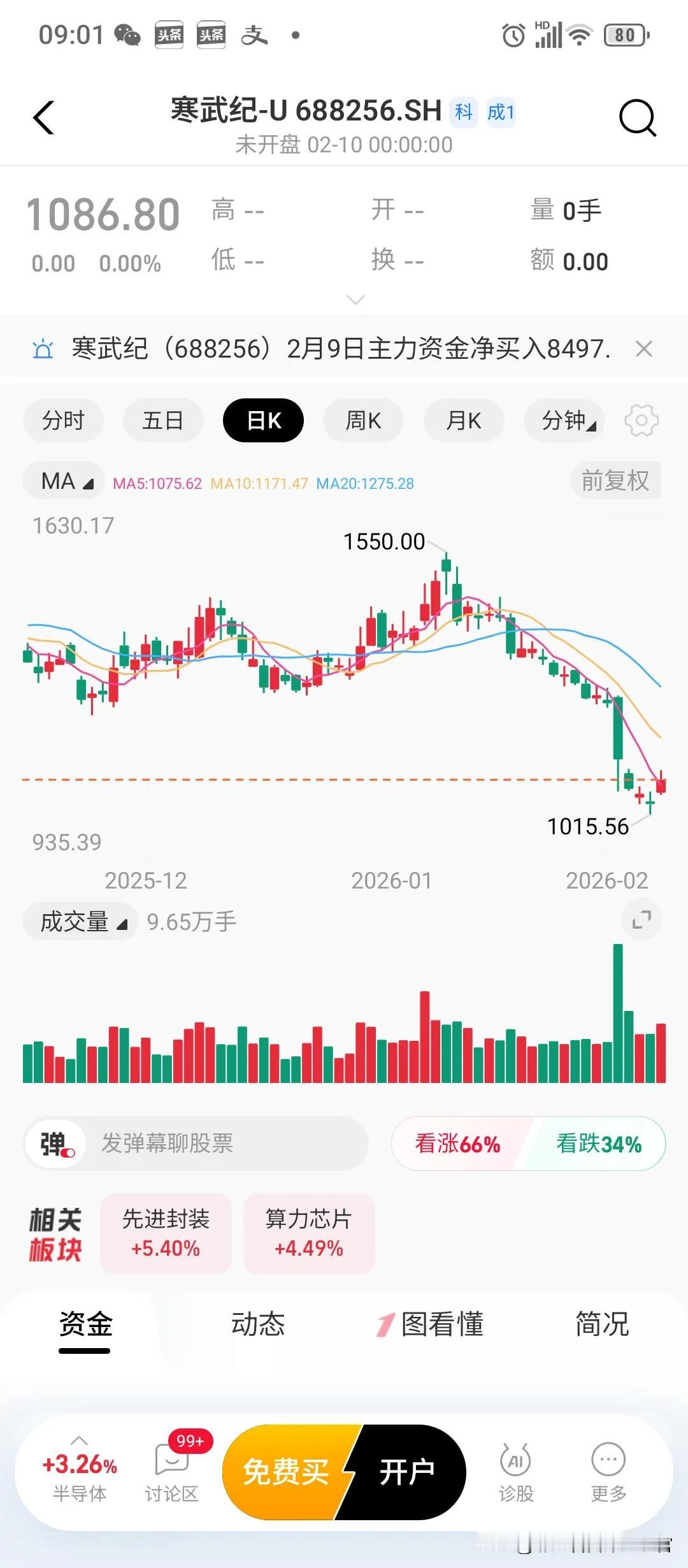
Task: Vote 看涨 on the sentiment bar
Action: 459,1144
